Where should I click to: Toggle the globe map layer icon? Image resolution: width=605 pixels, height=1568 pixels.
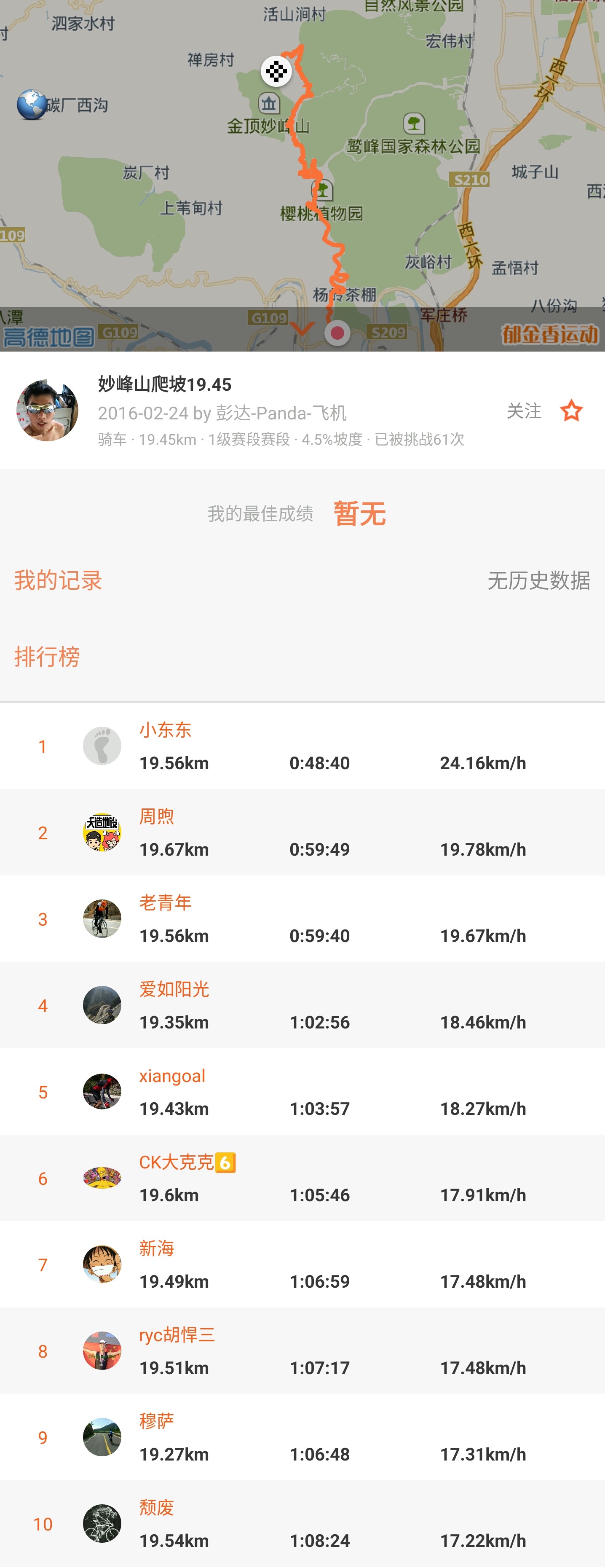(32, 104)
